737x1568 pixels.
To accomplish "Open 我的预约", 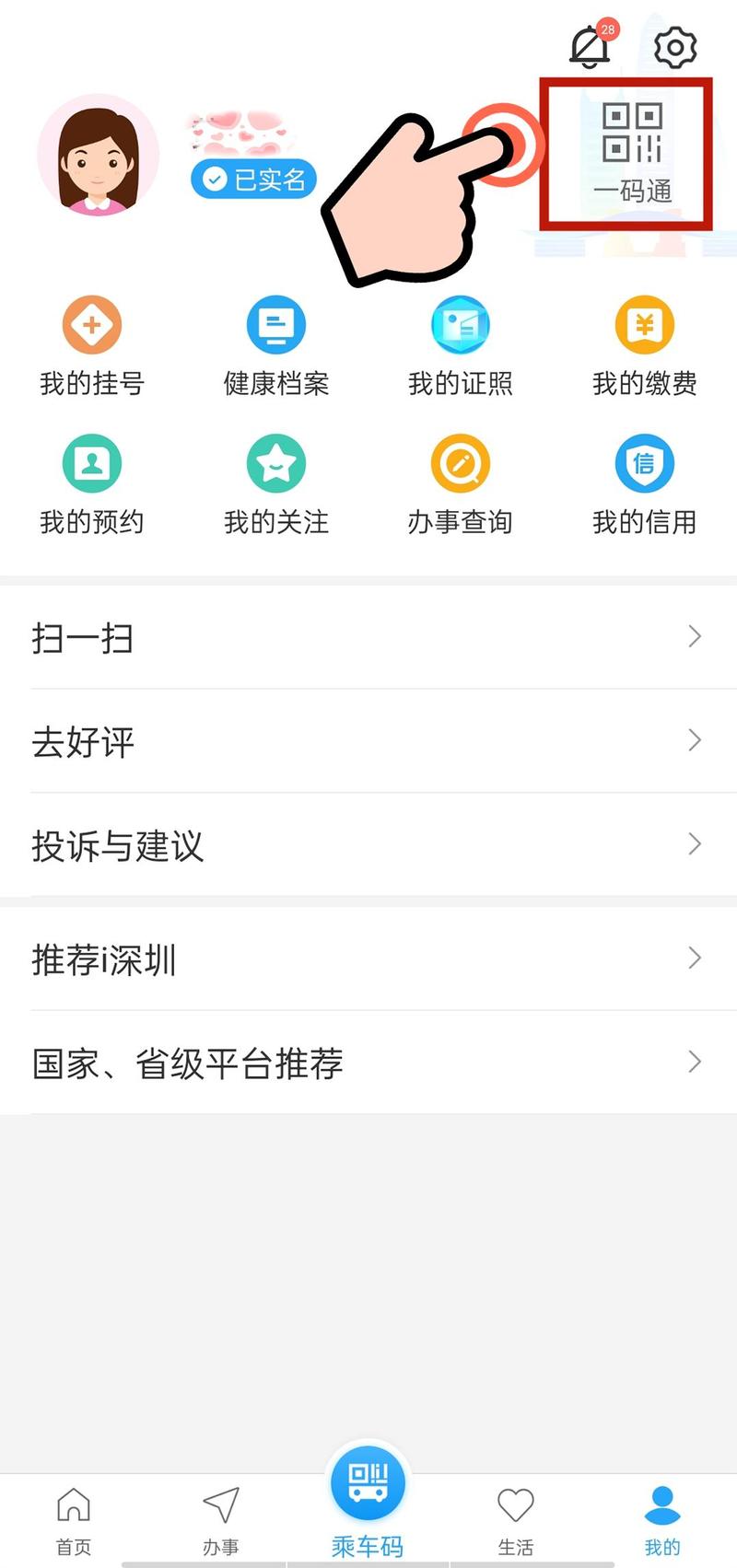I will click(92, 484).
